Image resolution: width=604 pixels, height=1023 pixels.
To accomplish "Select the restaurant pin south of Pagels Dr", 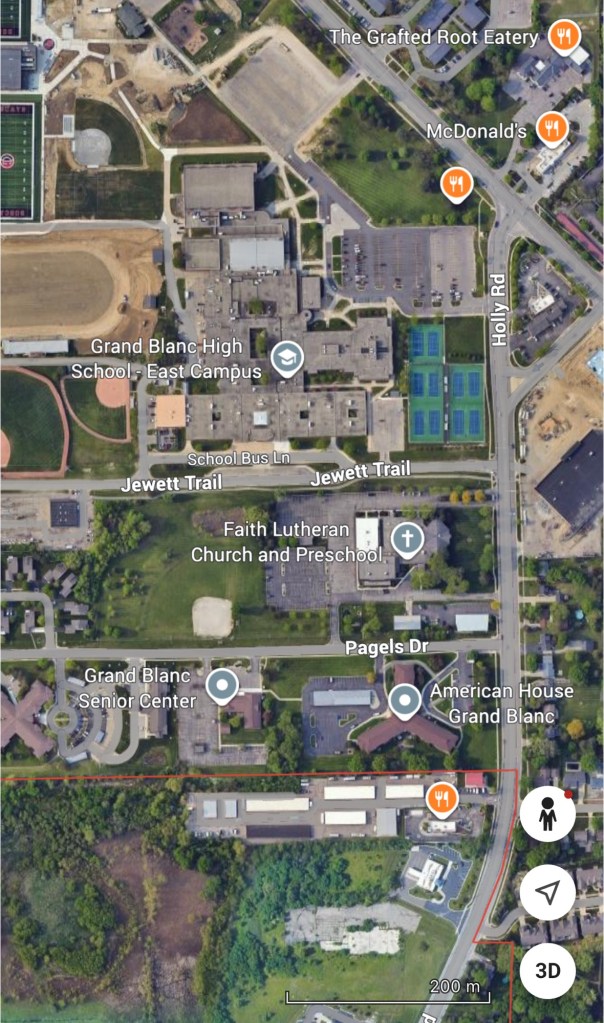I will 441,798.
